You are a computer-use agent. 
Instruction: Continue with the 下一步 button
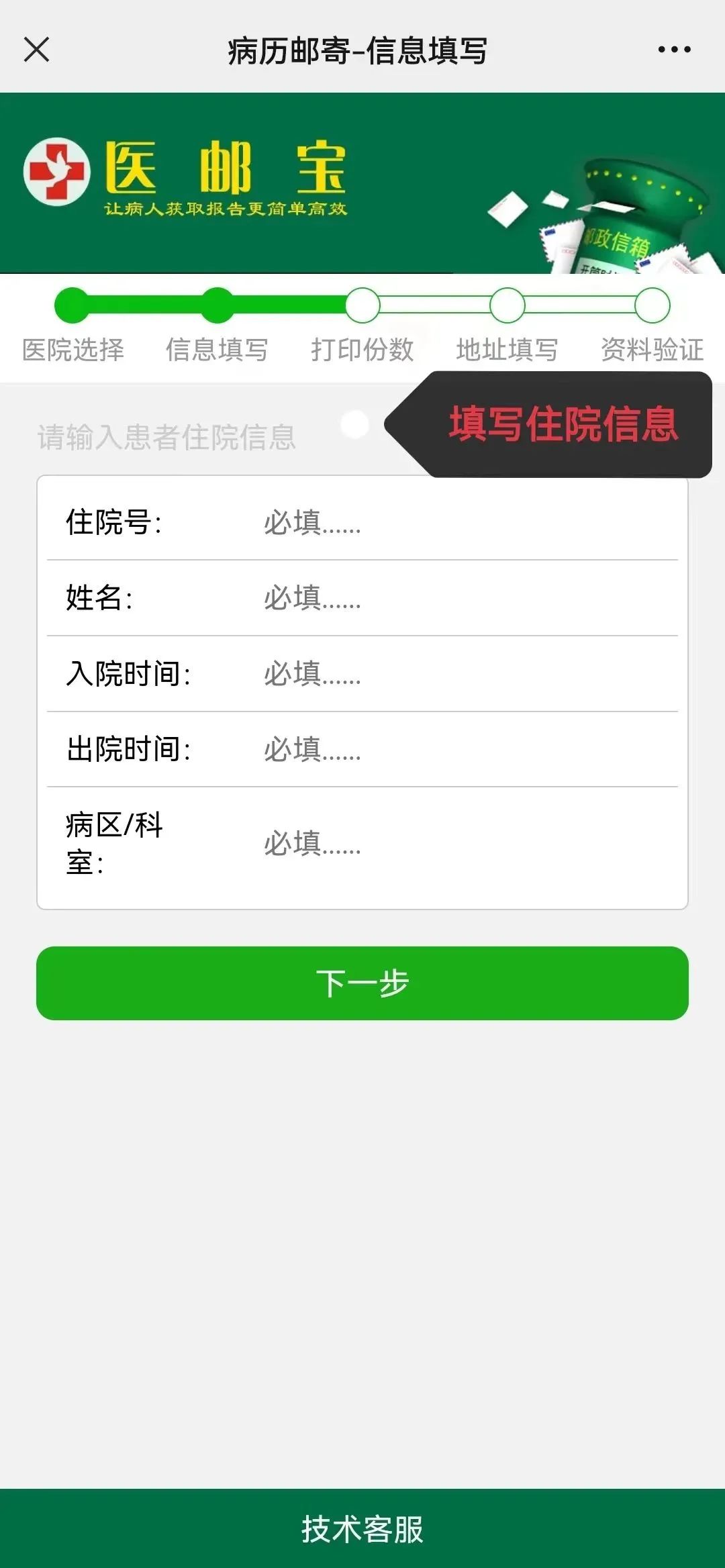click(362, 983)
